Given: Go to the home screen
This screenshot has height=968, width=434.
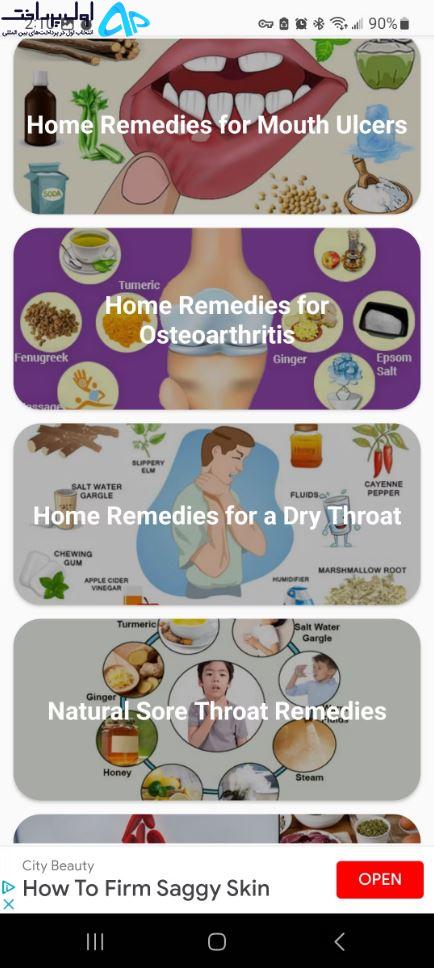Looking at the screenshot, I should [217, 941].
